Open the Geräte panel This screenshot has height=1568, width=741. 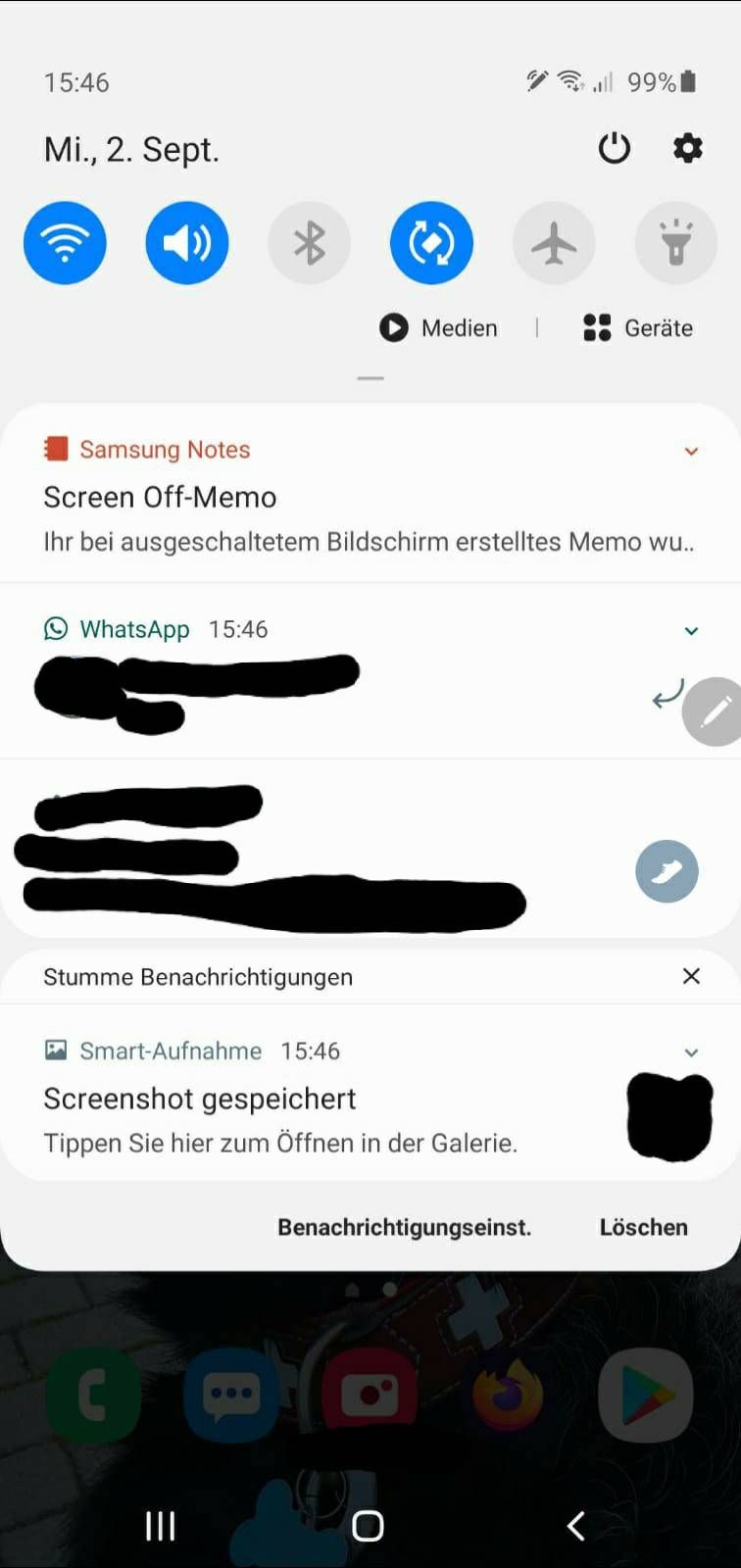pos(638,327)
